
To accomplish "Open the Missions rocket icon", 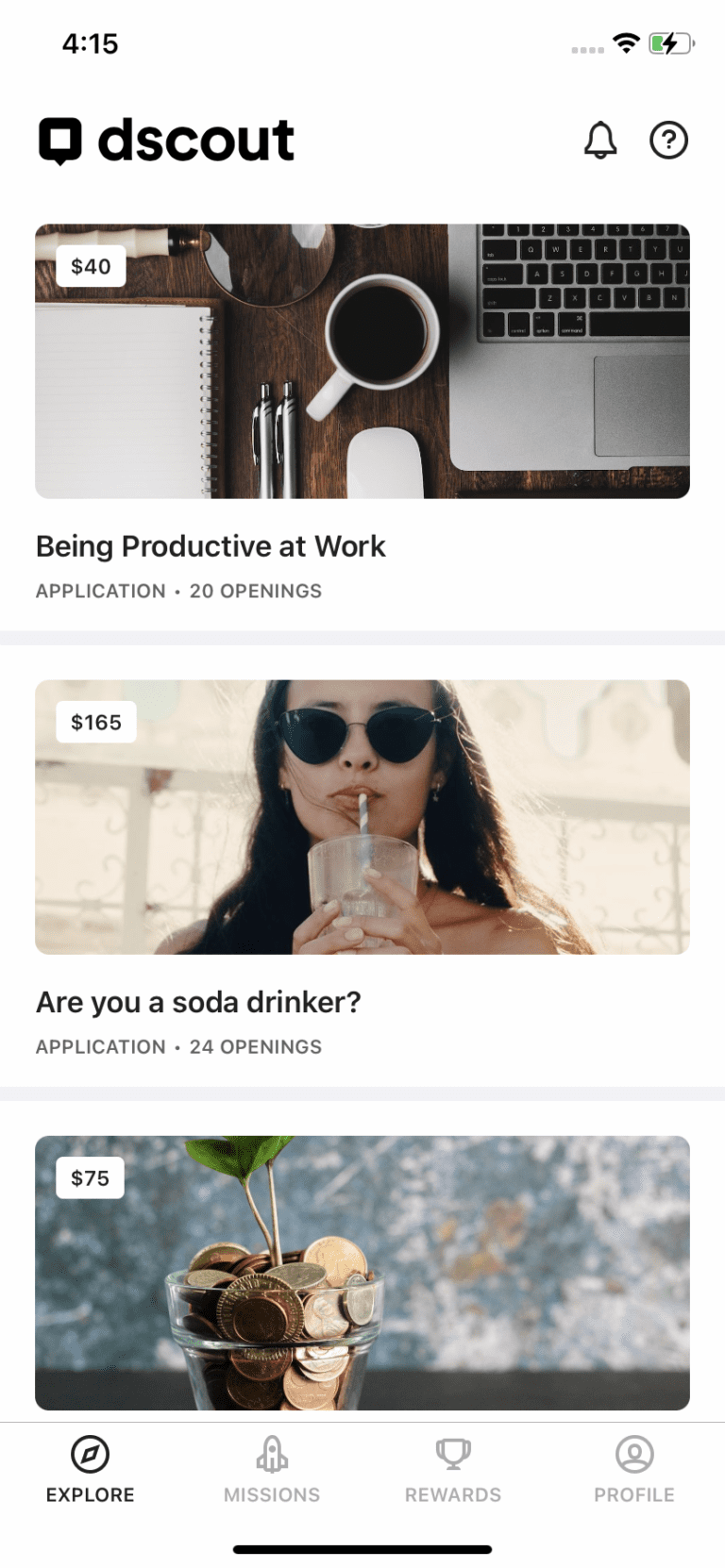I will tap(272, 1456).
